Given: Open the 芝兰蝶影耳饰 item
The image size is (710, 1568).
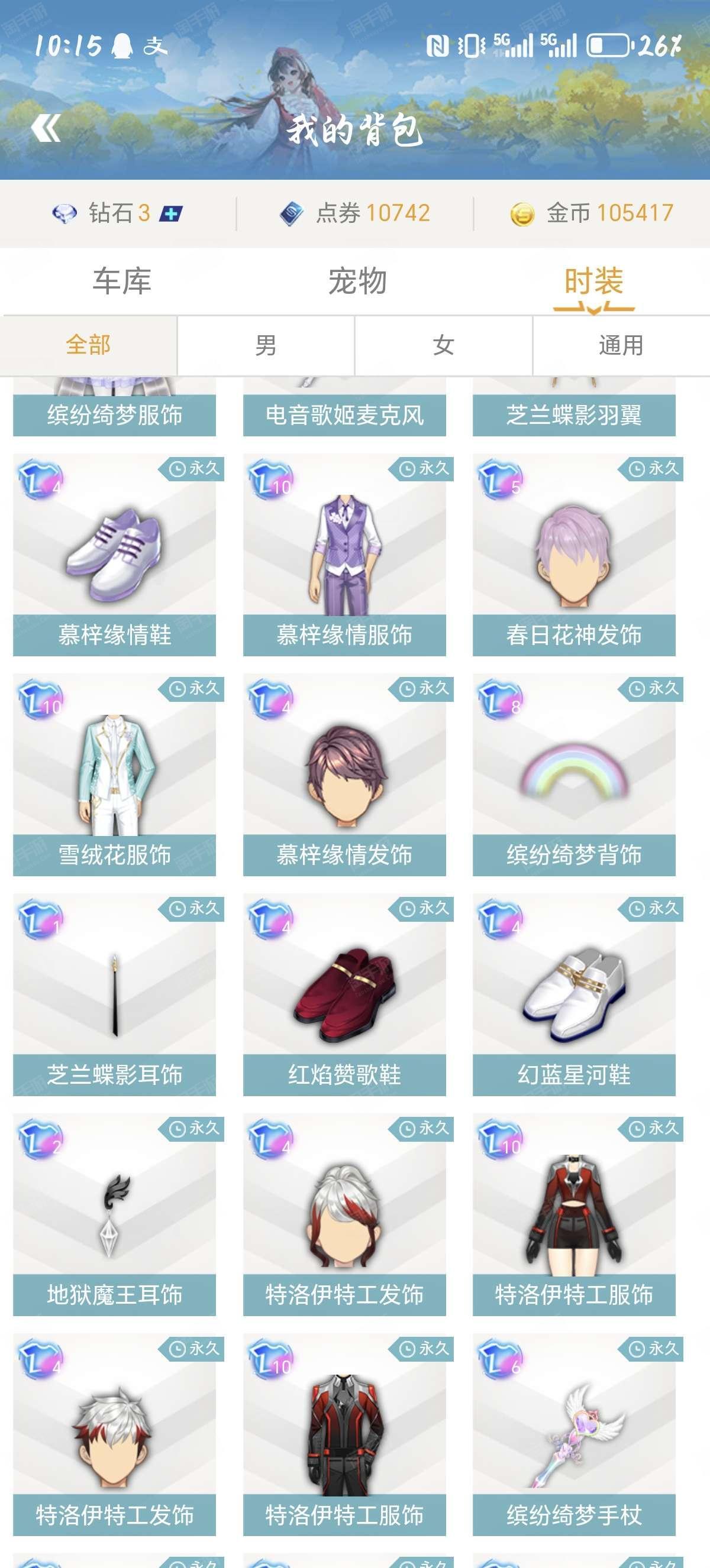Looking at the screenshot, I should point(114,994).
